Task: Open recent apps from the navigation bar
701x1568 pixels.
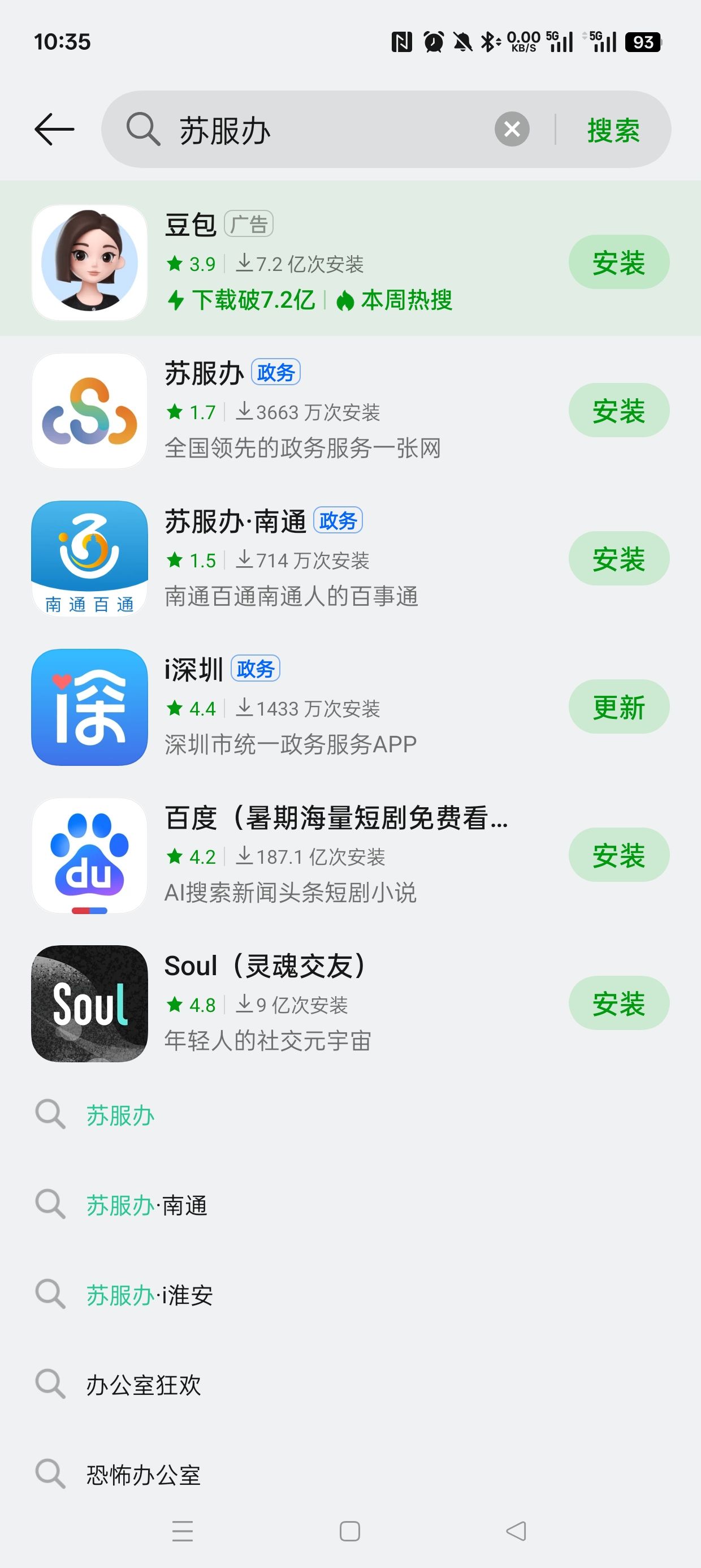Action: pyautogui.click(x=183, y=1531)
